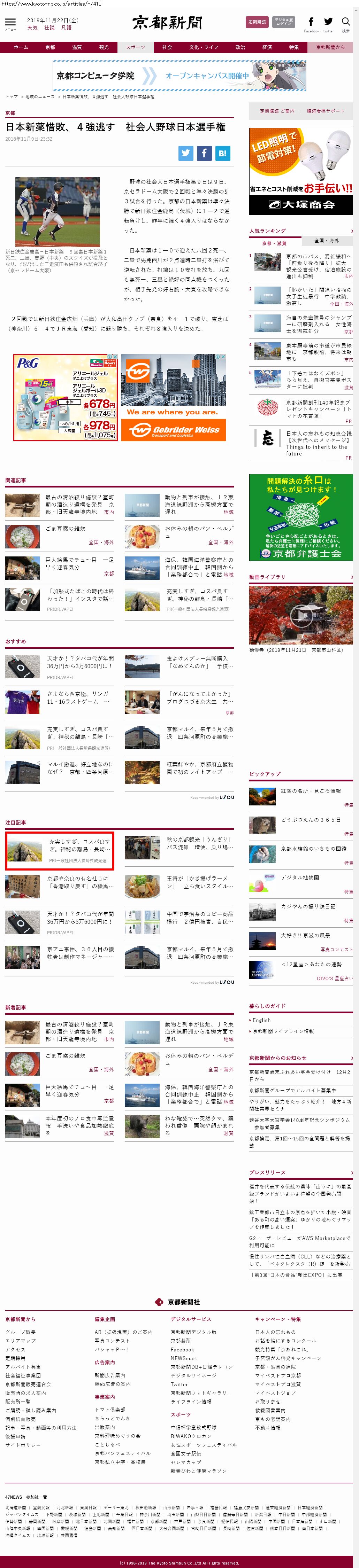Share the article on Twitter
Image resolution: width=359 pixels, height=1568 pixels.
tap(186, 153)
